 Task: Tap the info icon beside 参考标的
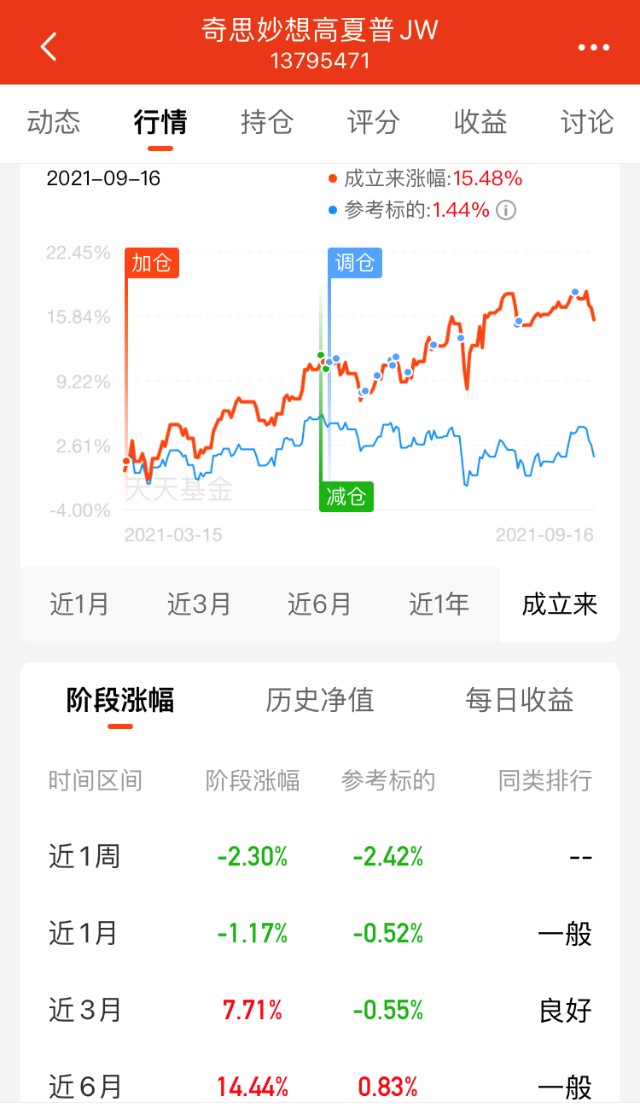point(506,210)
